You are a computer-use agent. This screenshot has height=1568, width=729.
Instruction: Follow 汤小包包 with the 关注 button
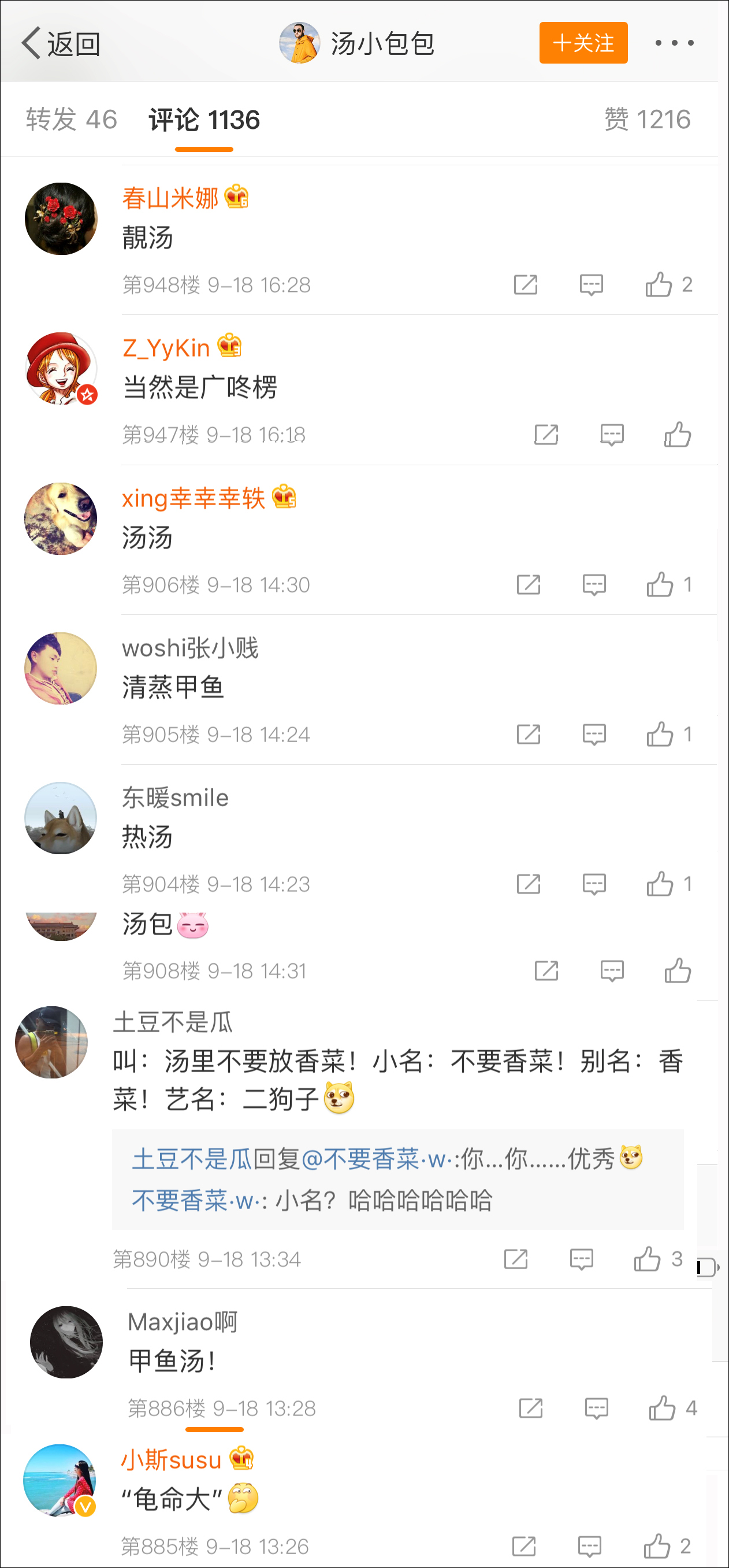pyautogui.click(x=583, y=43)
